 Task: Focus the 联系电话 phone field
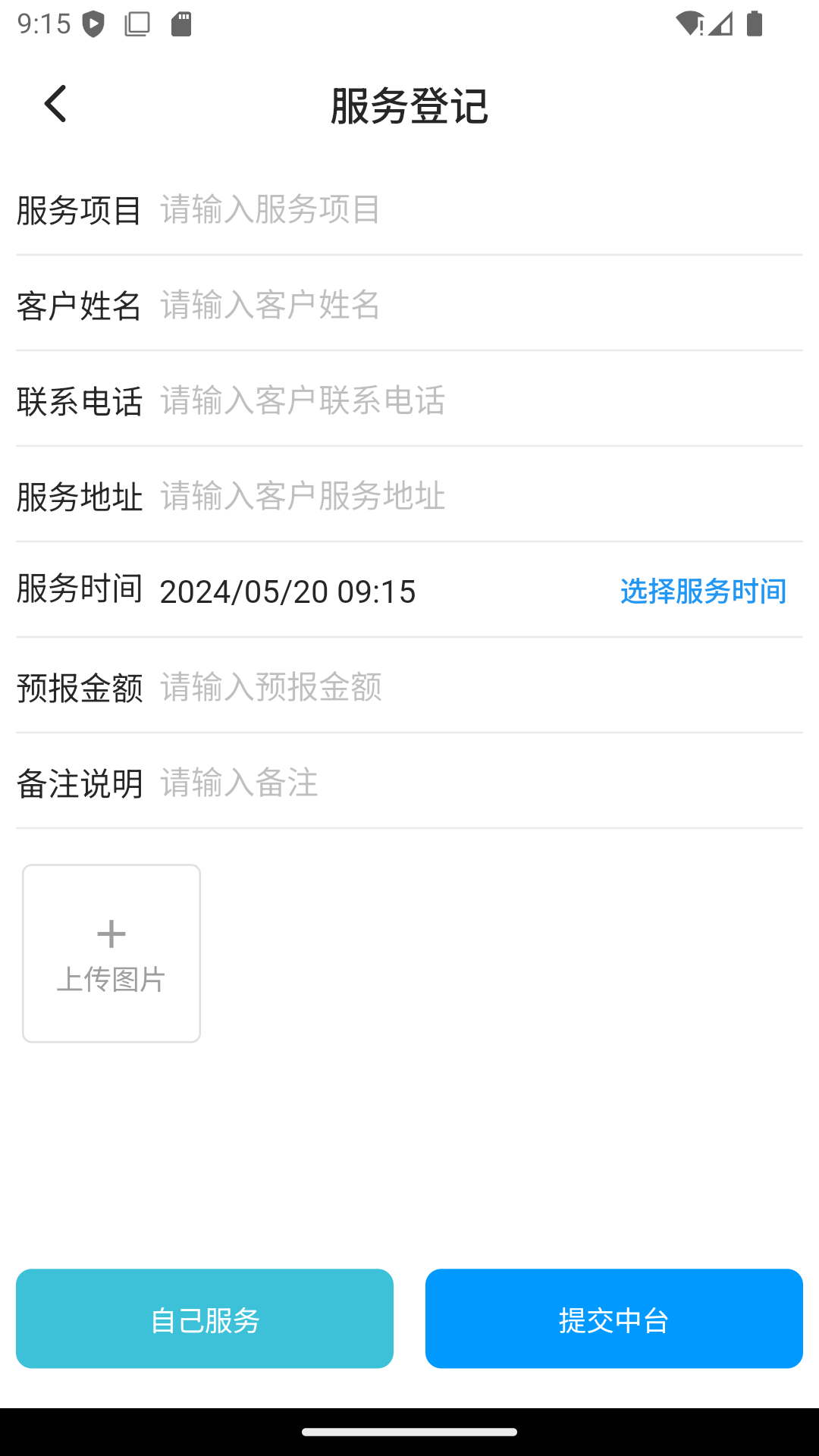tap(379, 401)
